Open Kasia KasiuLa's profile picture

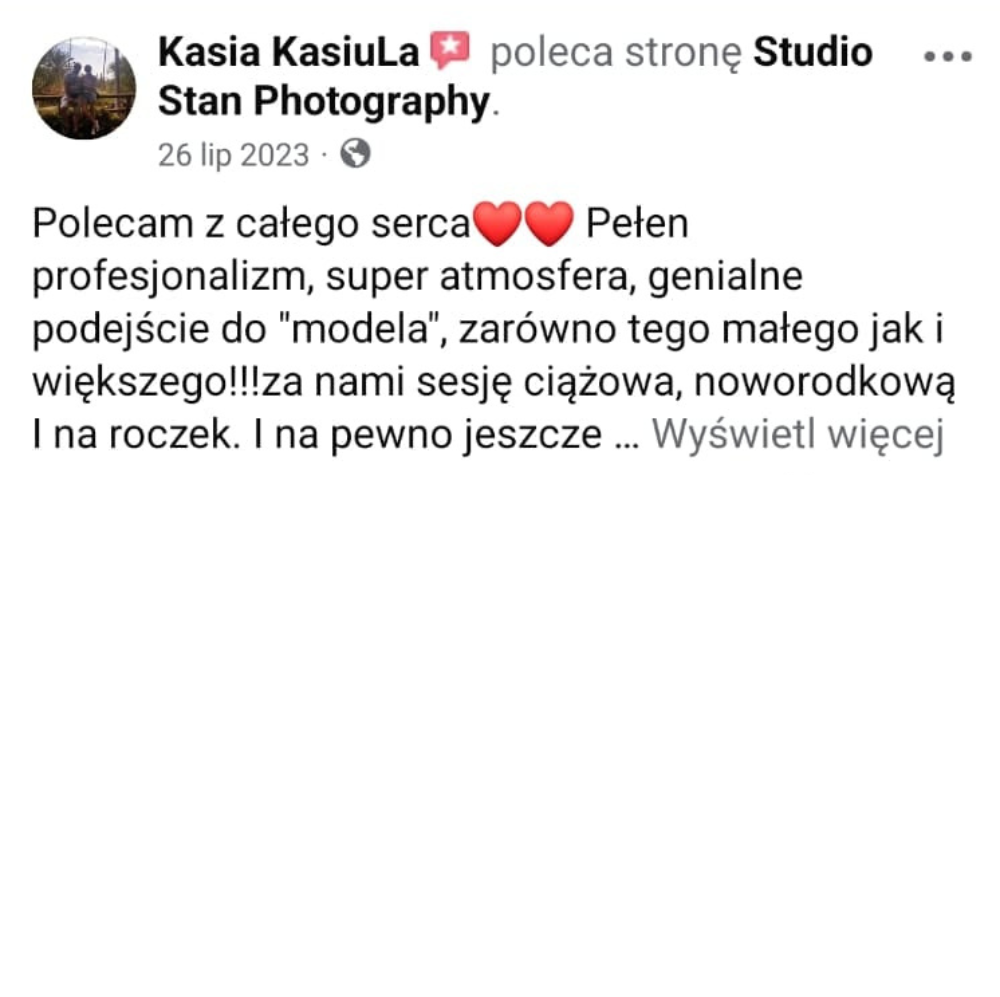[83, 88]
